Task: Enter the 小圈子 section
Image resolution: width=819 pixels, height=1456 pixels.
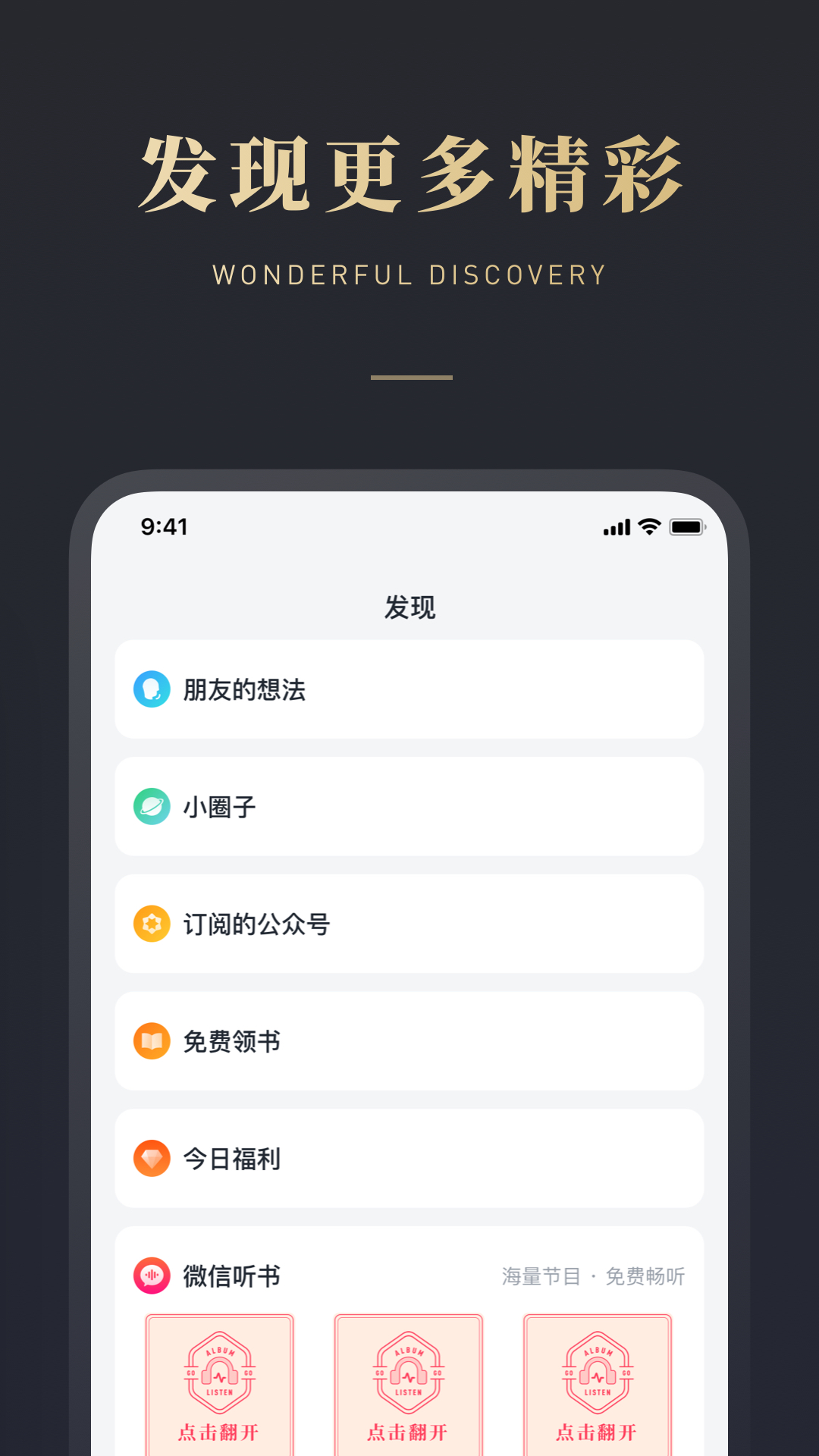Action: [408, 806]
